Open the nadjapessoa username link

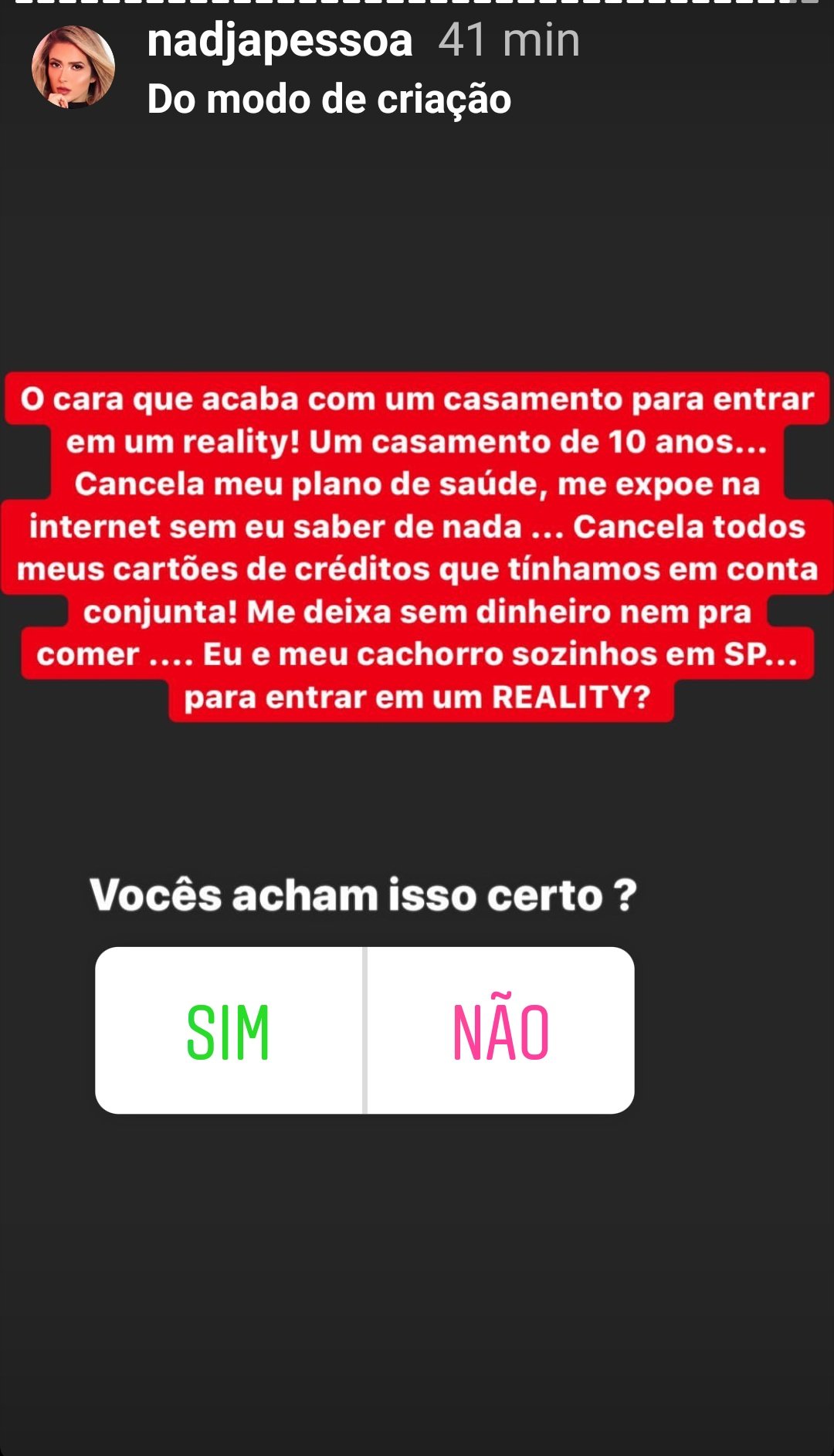[280, 40]
